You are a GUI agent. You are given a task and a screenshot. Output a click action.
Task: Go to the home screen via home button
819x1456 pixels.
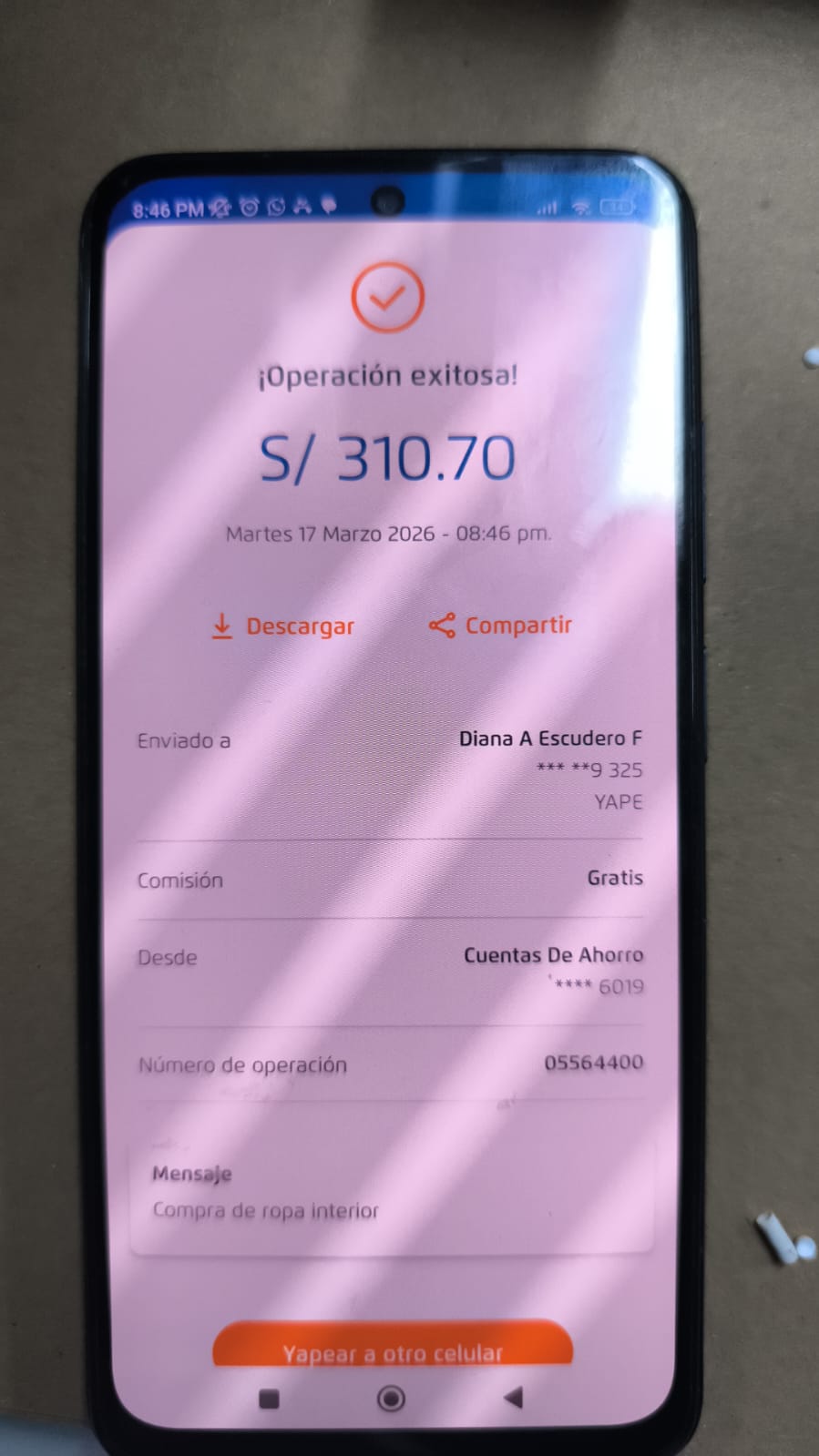(391, 1399)
